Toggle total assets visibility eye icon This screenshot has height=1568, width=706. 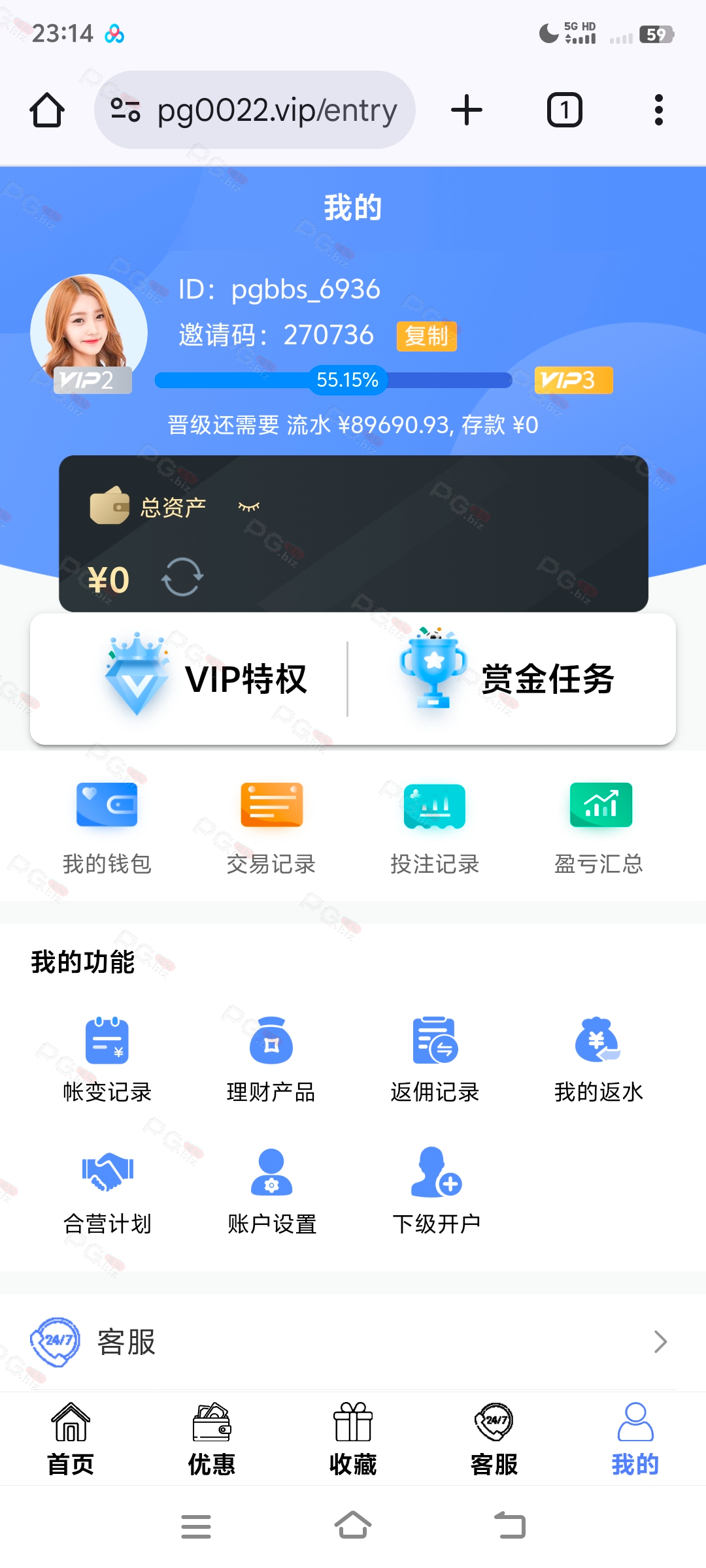click(x=249, y=507)
